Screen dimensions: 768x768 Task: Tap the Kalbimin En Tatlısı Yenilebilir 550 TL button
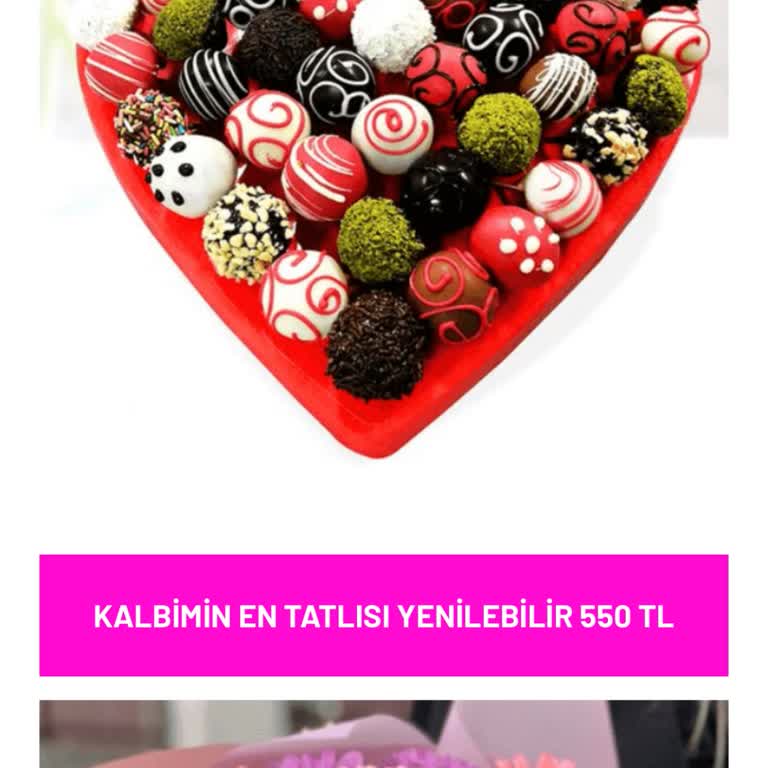384,616
